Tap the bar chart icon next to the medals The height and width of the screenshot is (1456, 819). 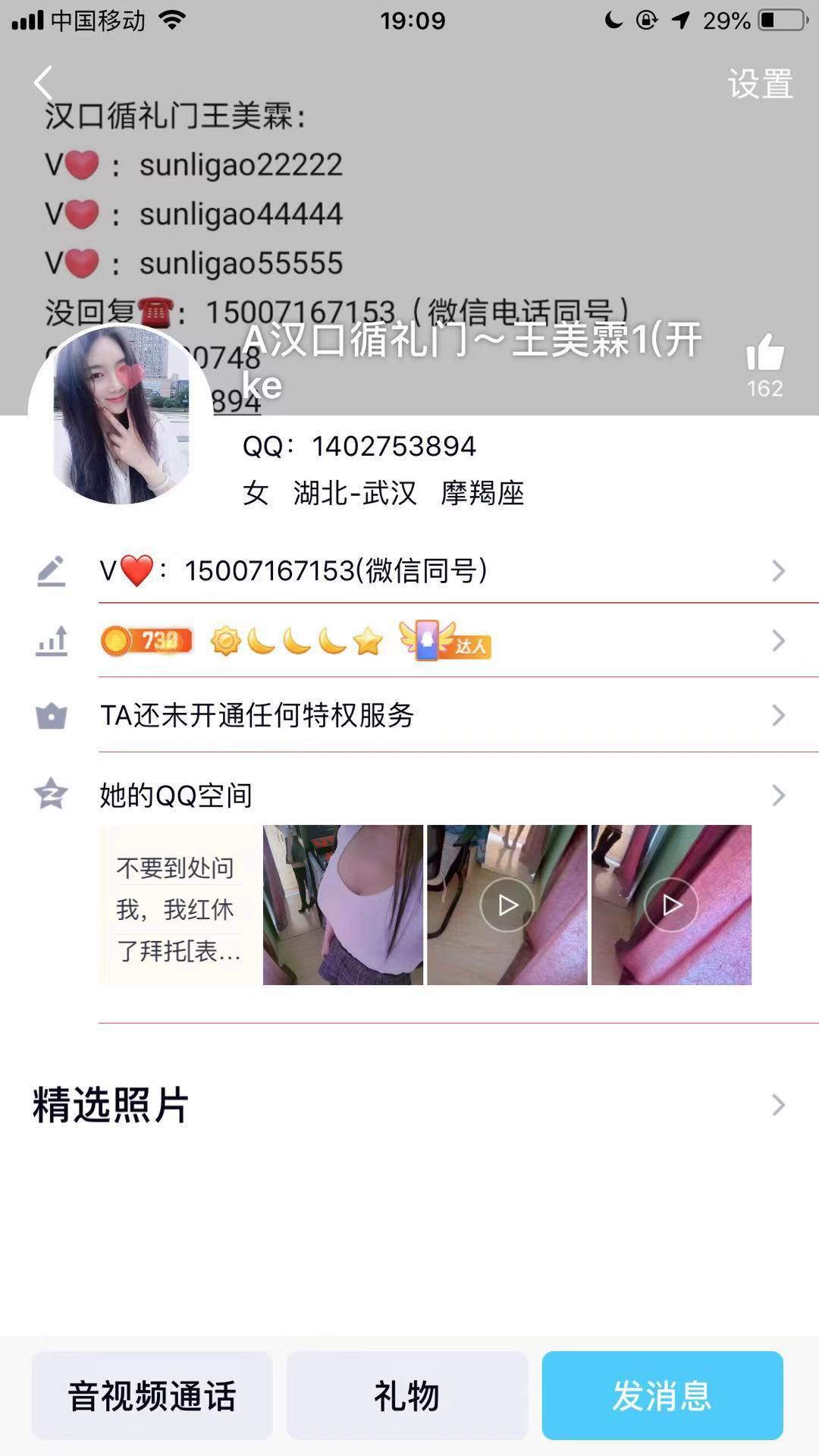point(50,641)
